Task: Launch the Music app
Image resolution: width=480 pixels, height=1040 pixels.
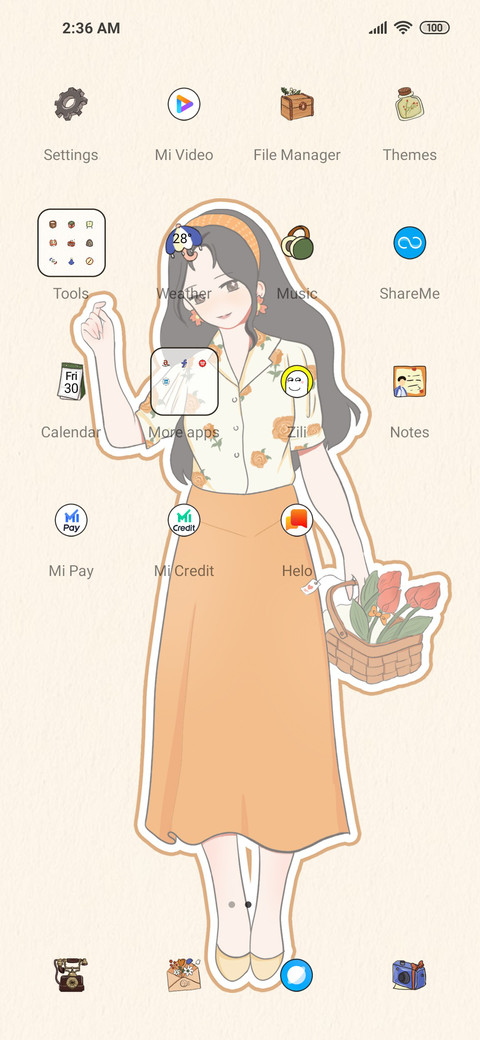Action: coord(296,243)
